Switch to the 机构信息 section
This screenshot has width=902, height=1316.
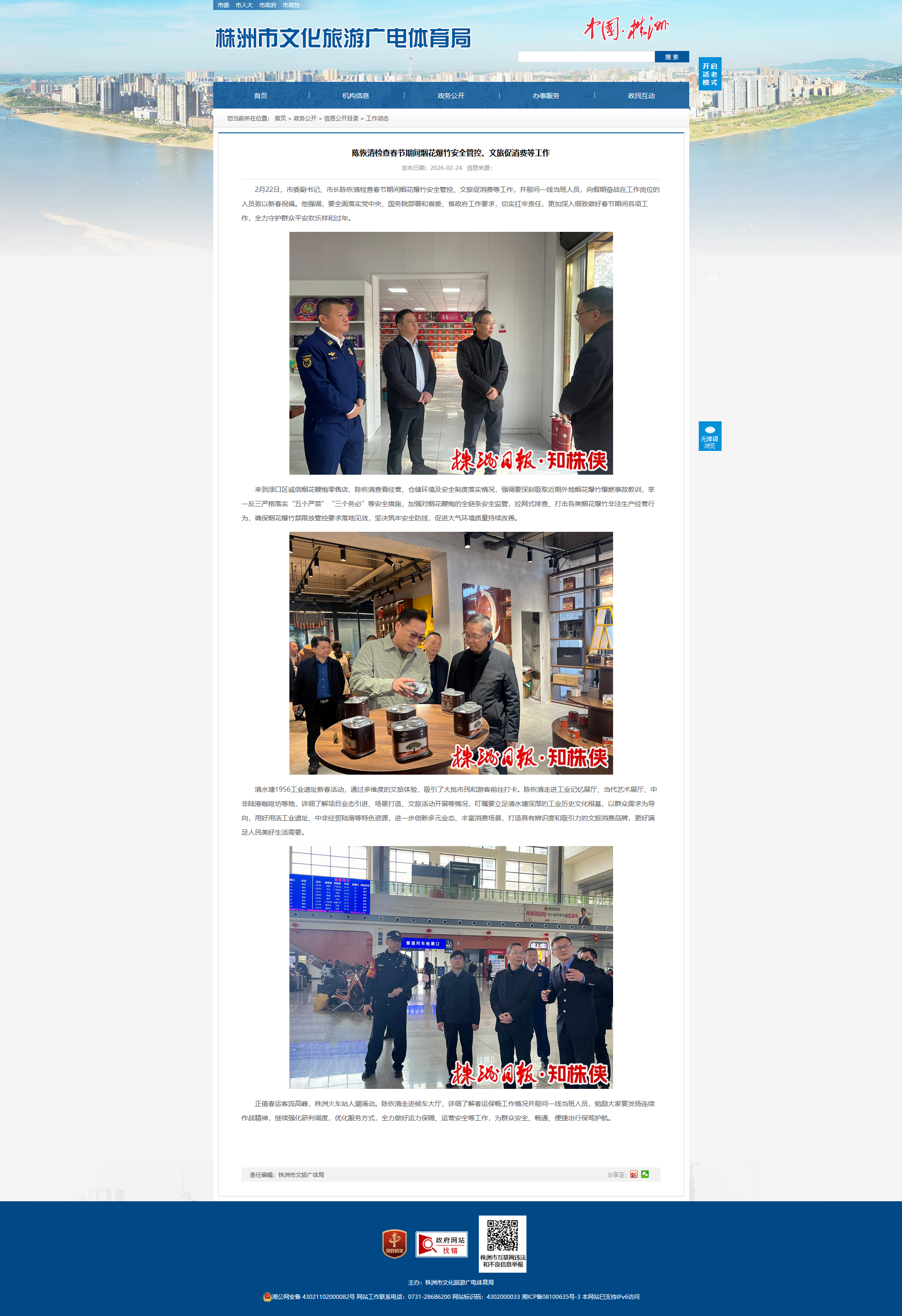(x=356, y=96)
